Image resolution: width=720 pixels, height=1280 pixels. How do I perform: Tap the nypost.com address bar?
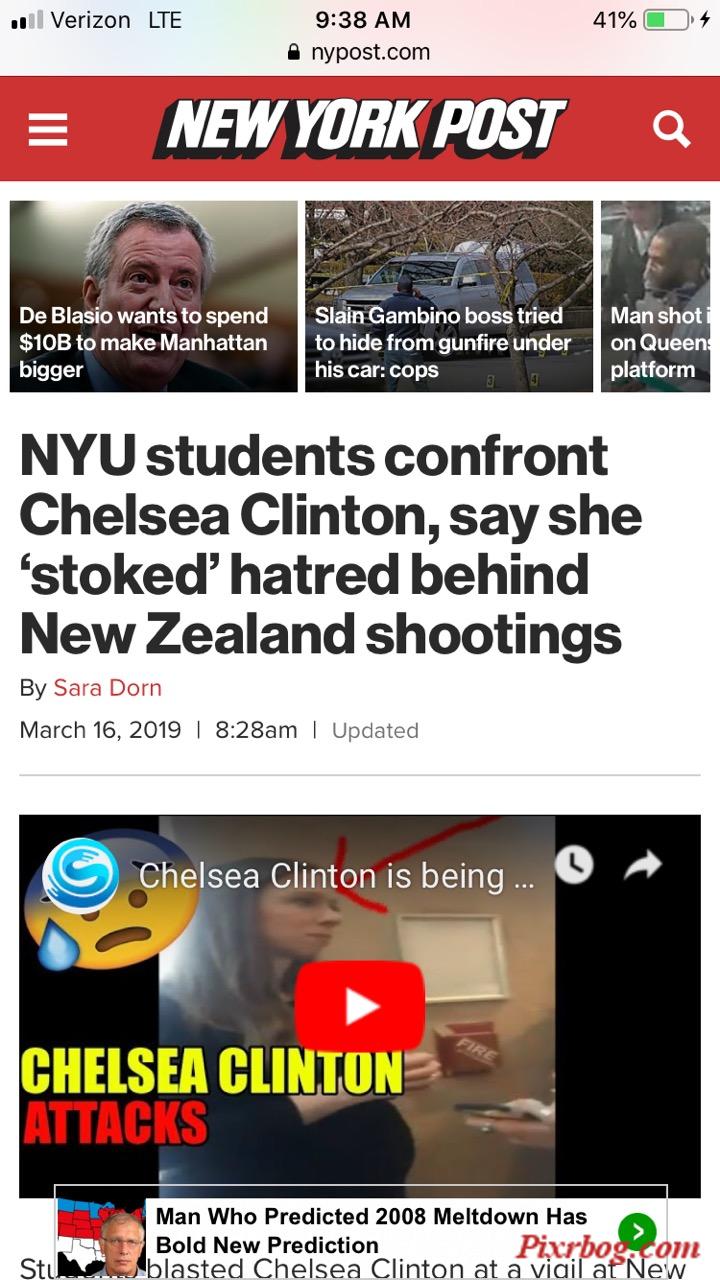point(360,52)
